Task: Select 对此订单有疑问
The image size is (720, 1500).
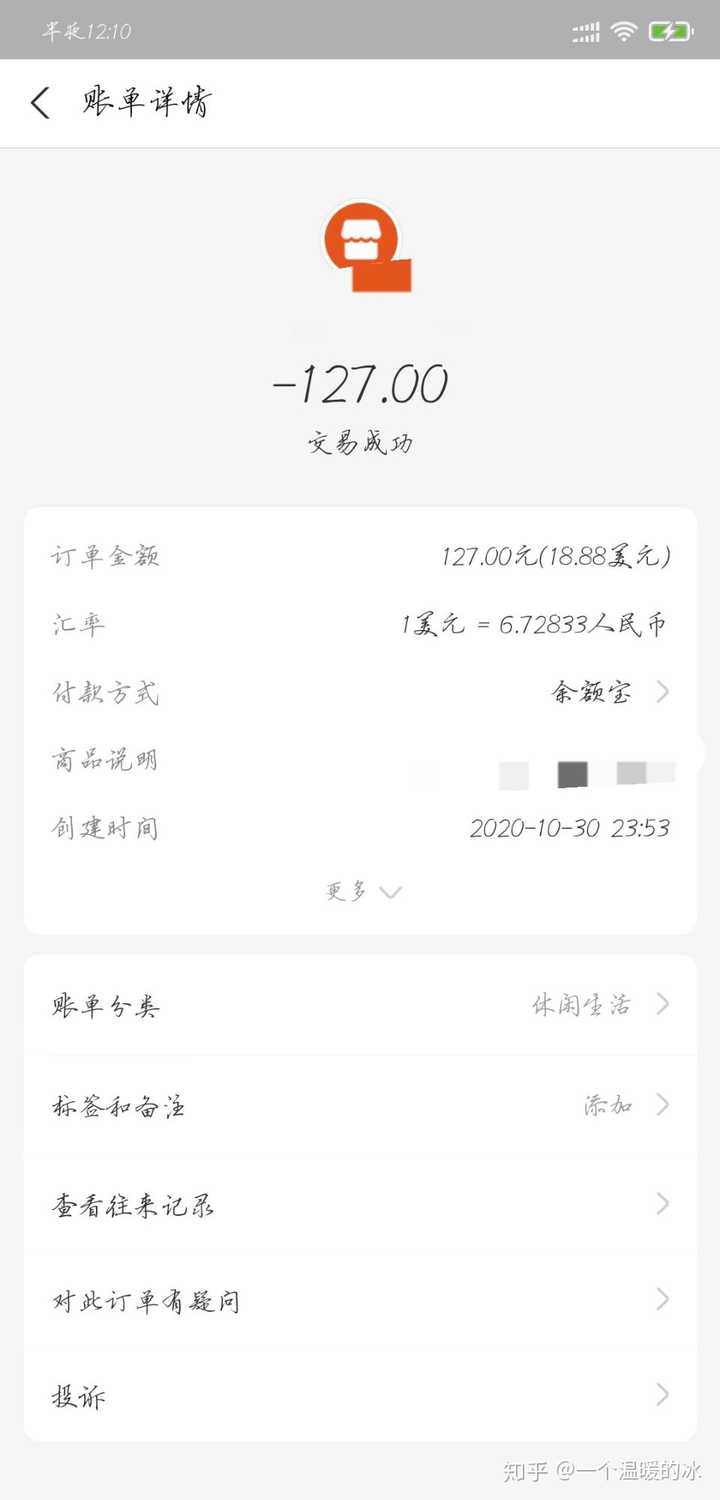Action: (x=360, y=1300)
